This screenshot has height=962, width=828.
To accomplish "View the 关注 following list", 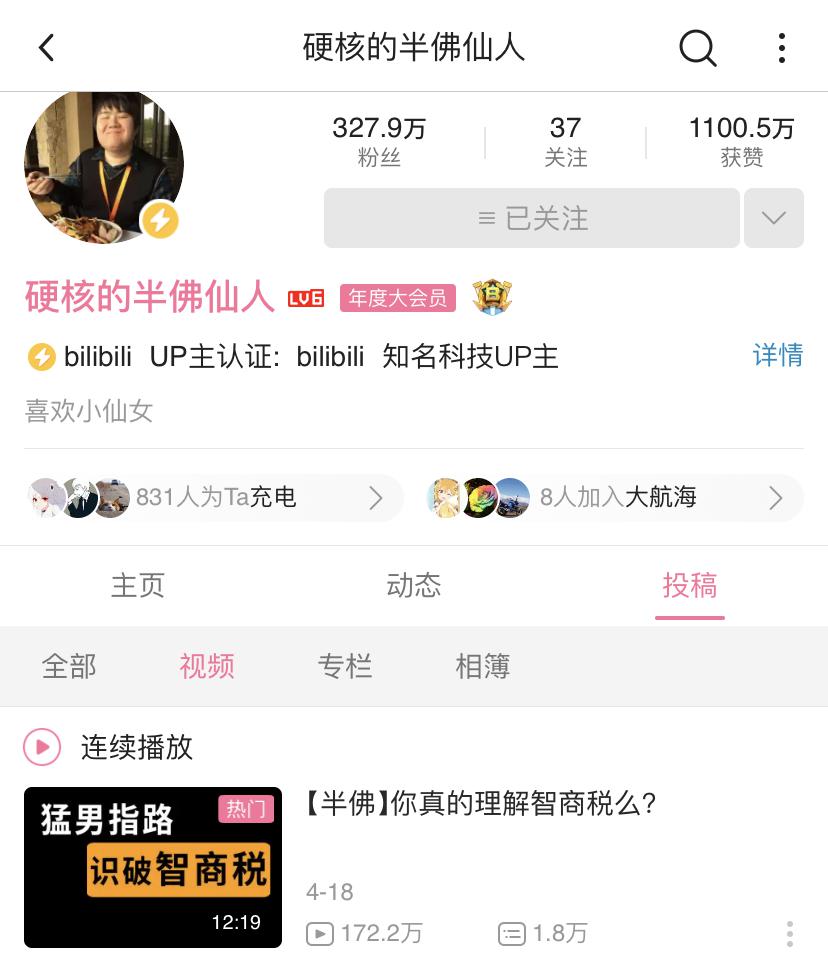I will (x=565, y=141).
